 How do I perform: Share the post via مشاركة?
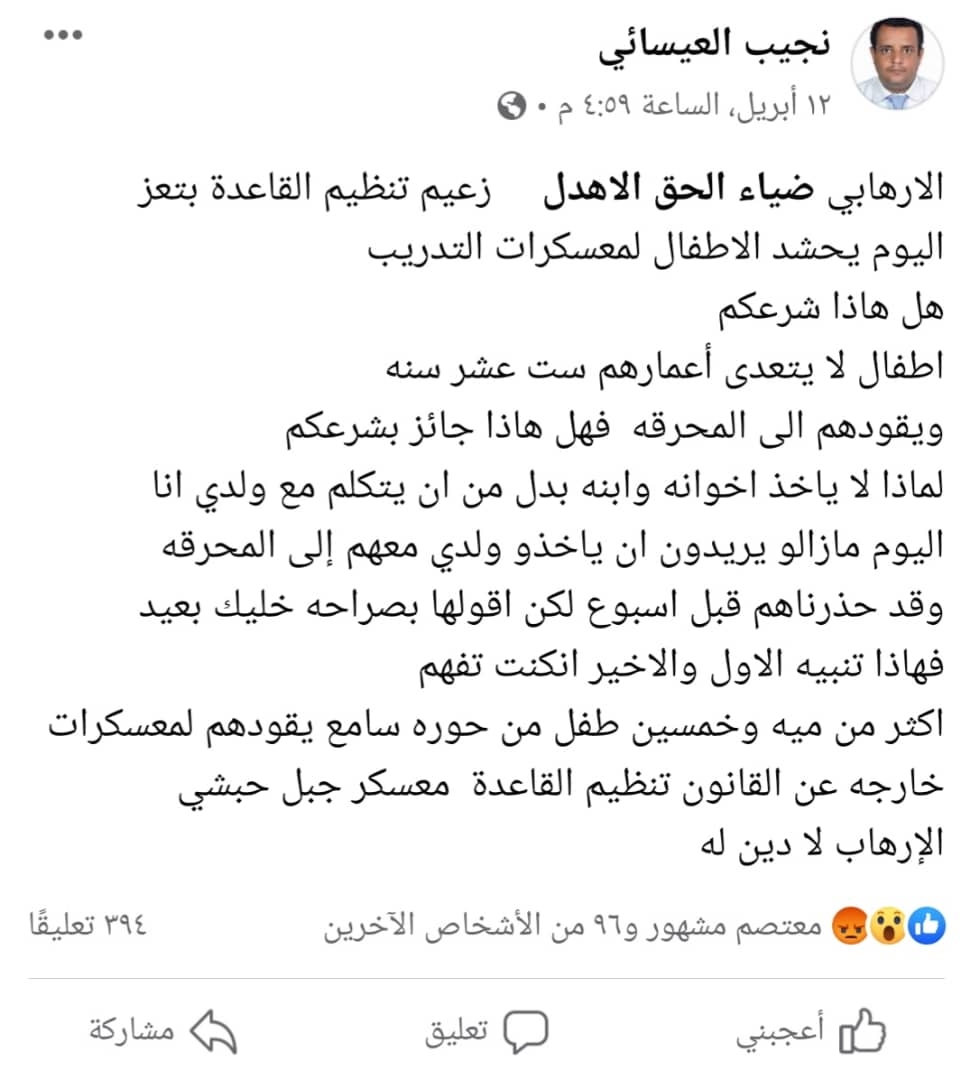click(162, 1030)
